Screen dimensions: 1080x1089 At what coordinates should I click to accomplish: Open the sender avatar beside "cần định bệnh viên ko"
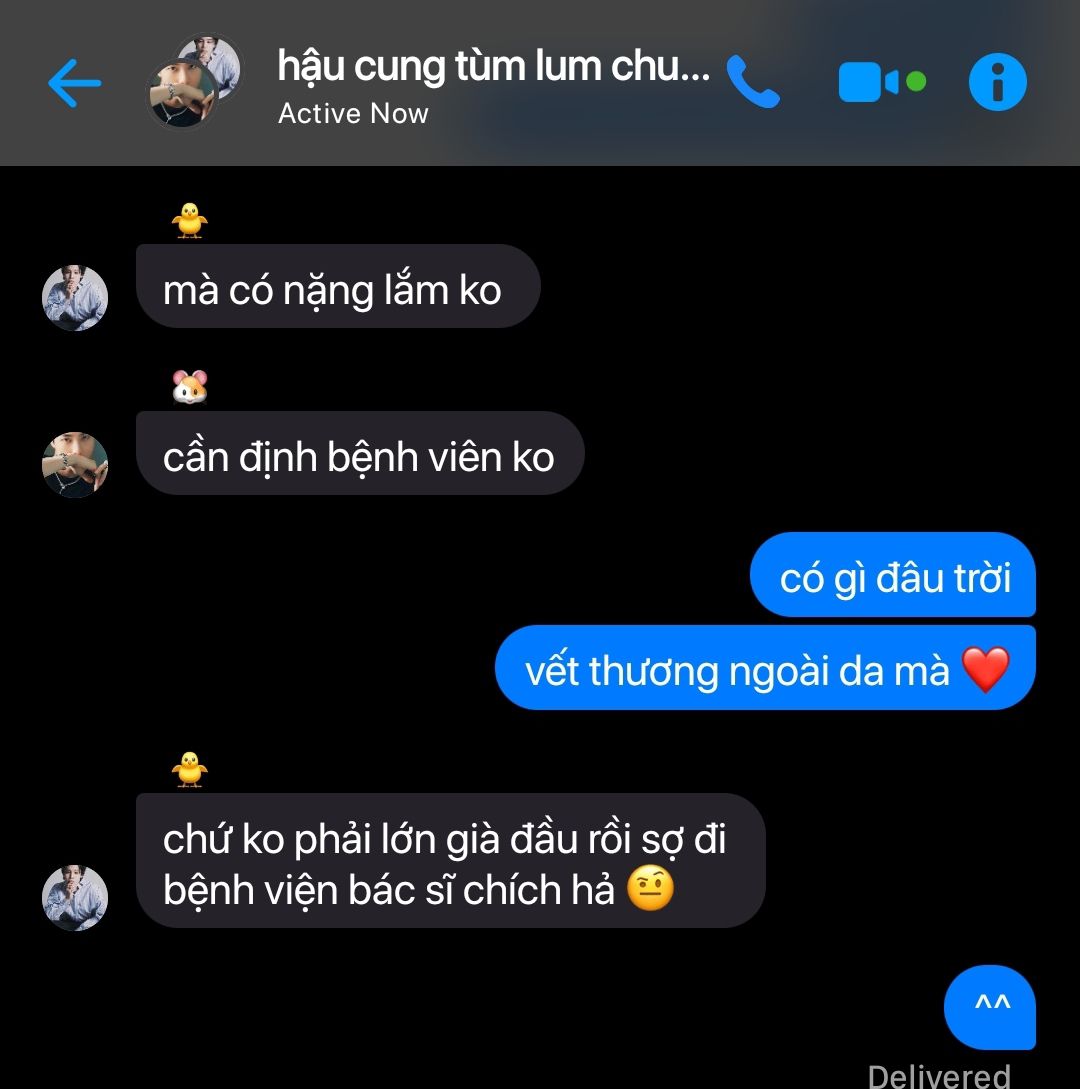coord(75,464)
